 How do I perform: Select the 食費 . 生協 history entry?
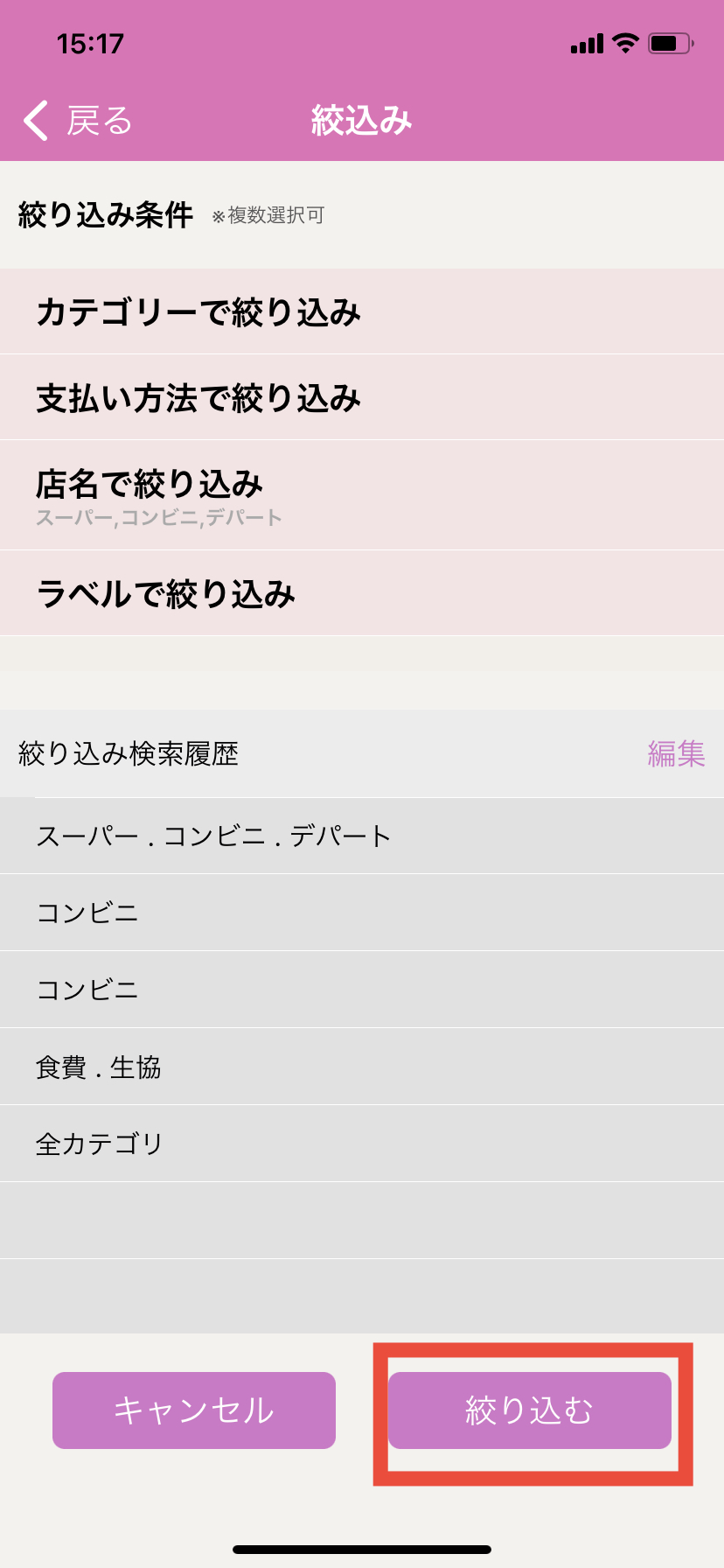tap(362, 1067)
